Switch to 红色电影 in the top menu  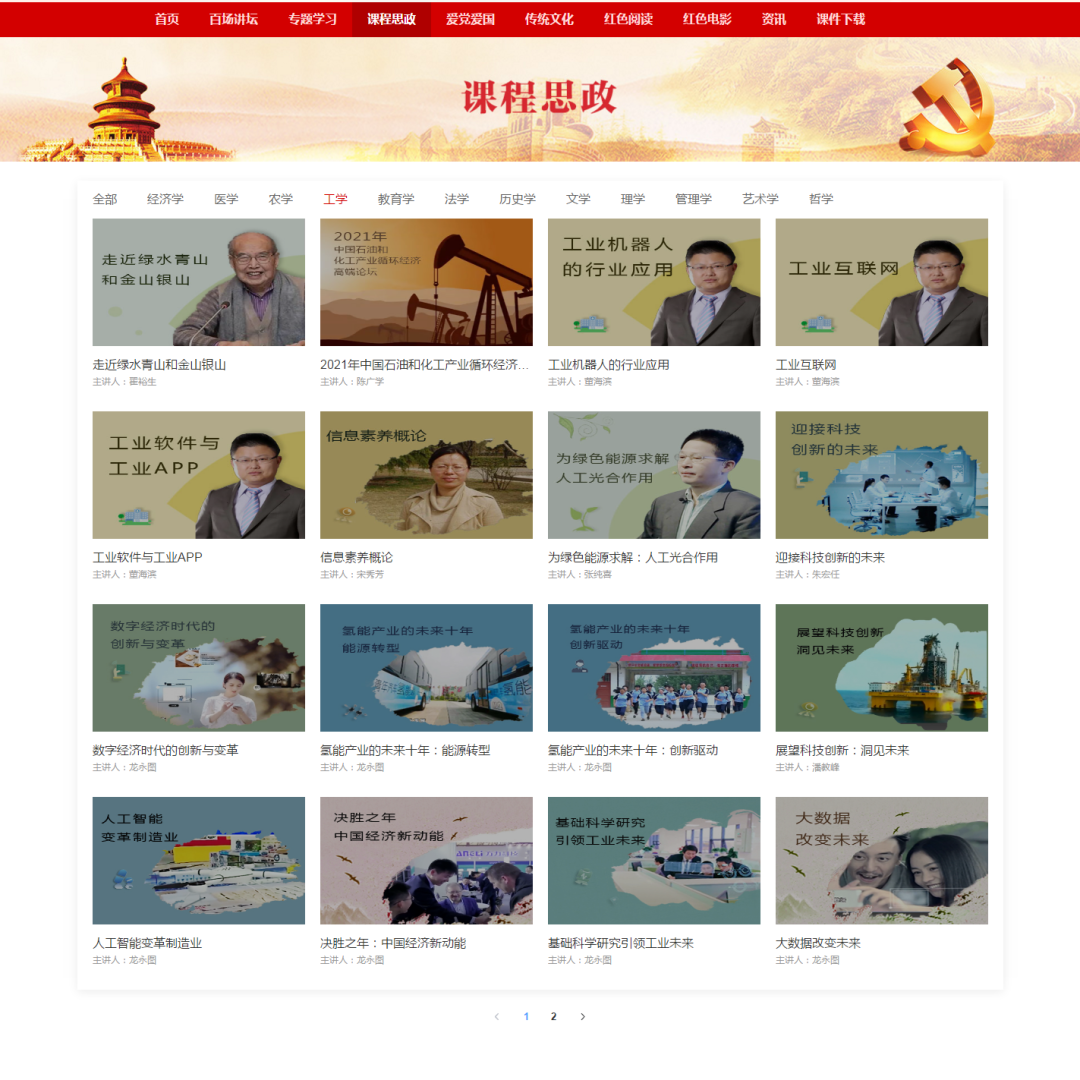pos(707,19)
